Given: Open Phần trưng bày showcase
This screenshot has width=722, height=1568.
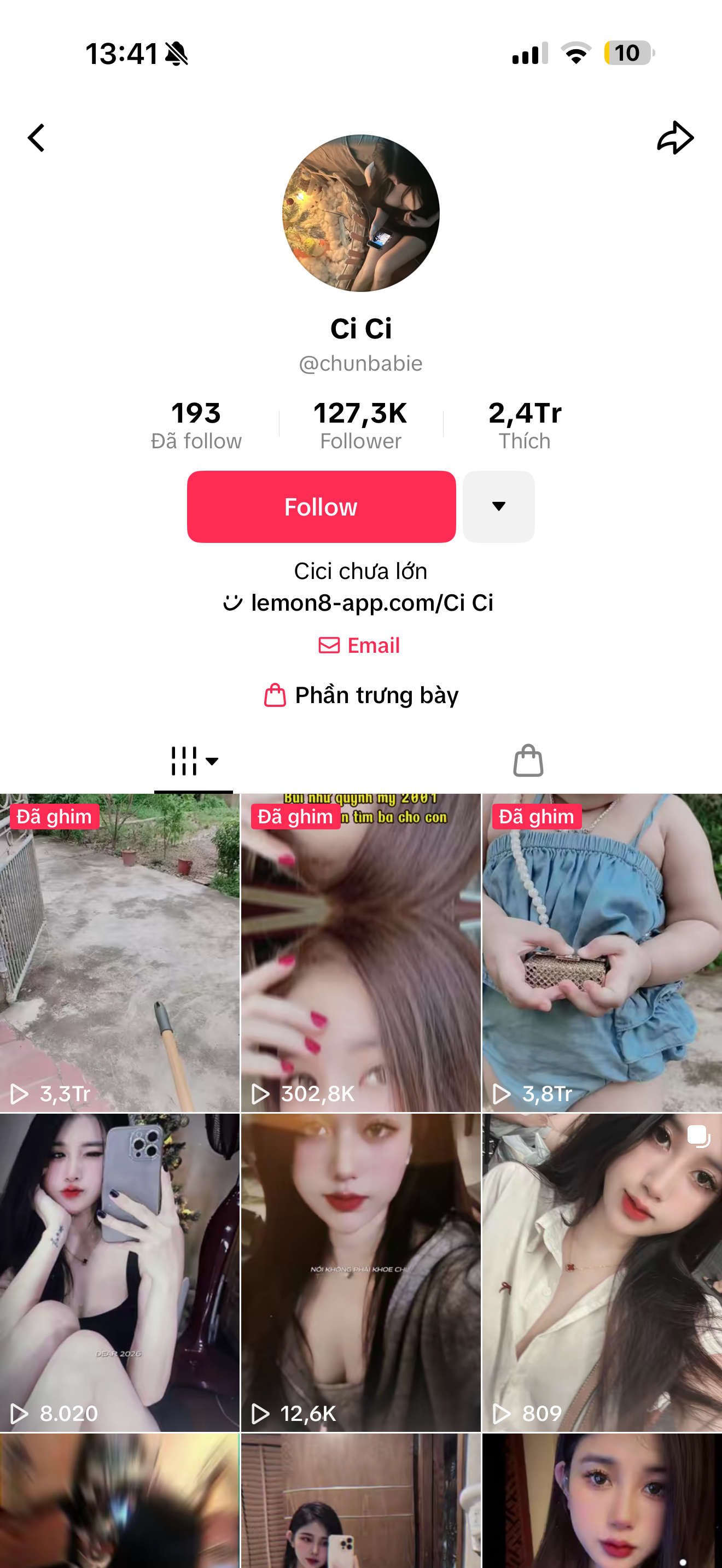Looking at the screenshot, I should pyautogui.click(x=360, y=695).
